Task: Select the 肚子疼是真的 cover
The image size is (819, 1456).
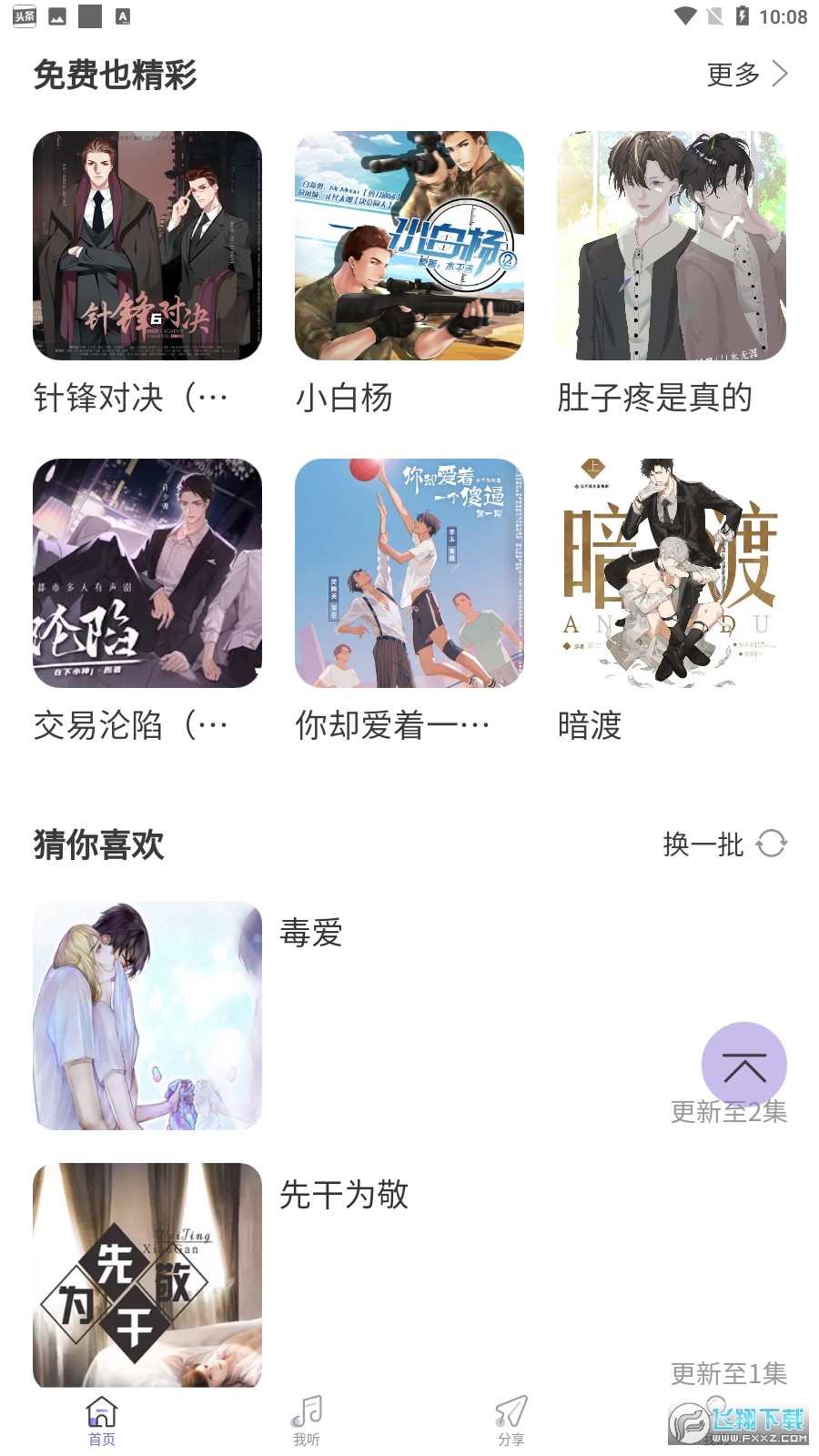Action: pos(672,247)
